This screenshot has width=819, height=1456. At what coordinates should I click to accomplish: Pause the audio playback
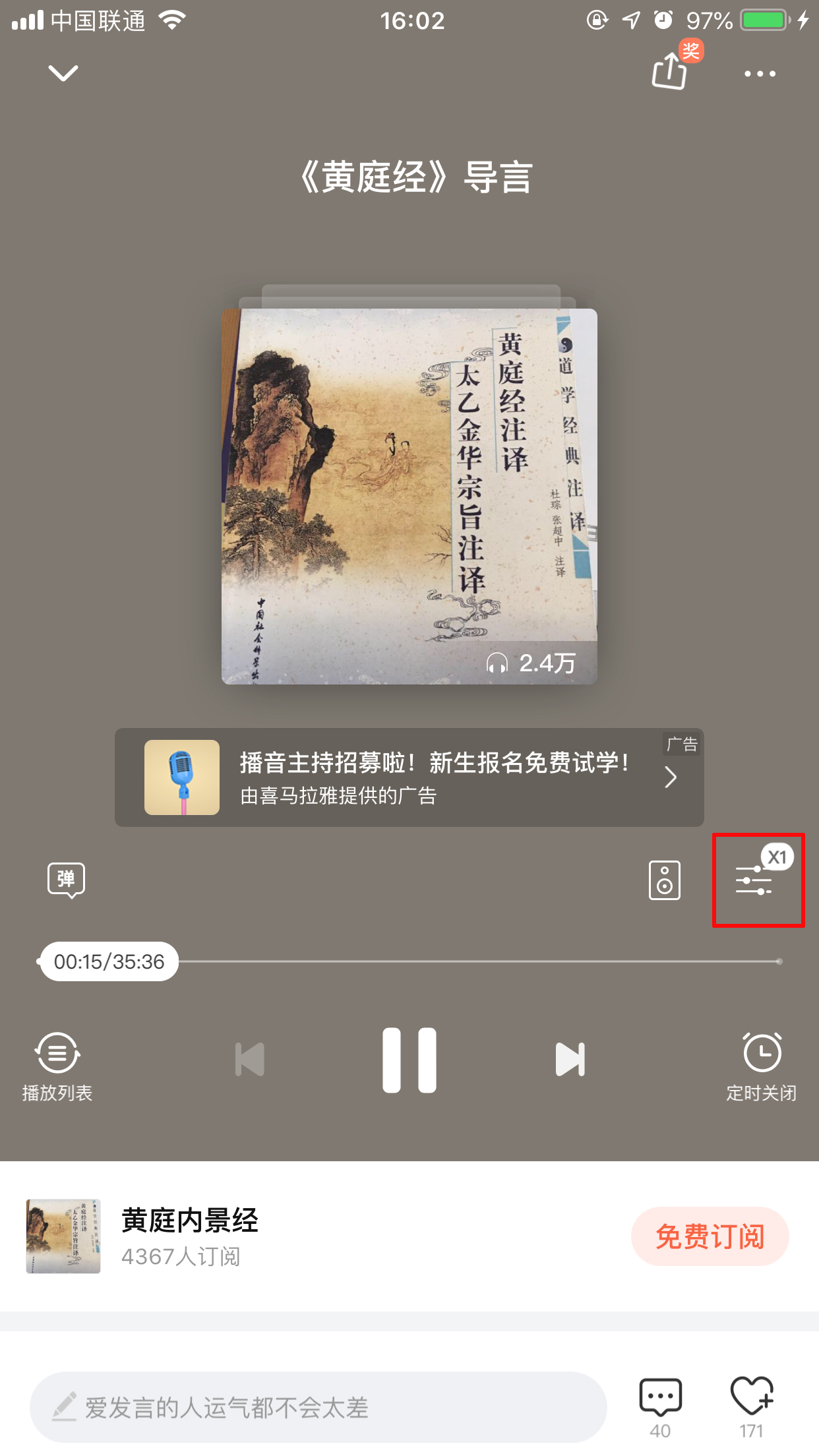click(409, 1060)
